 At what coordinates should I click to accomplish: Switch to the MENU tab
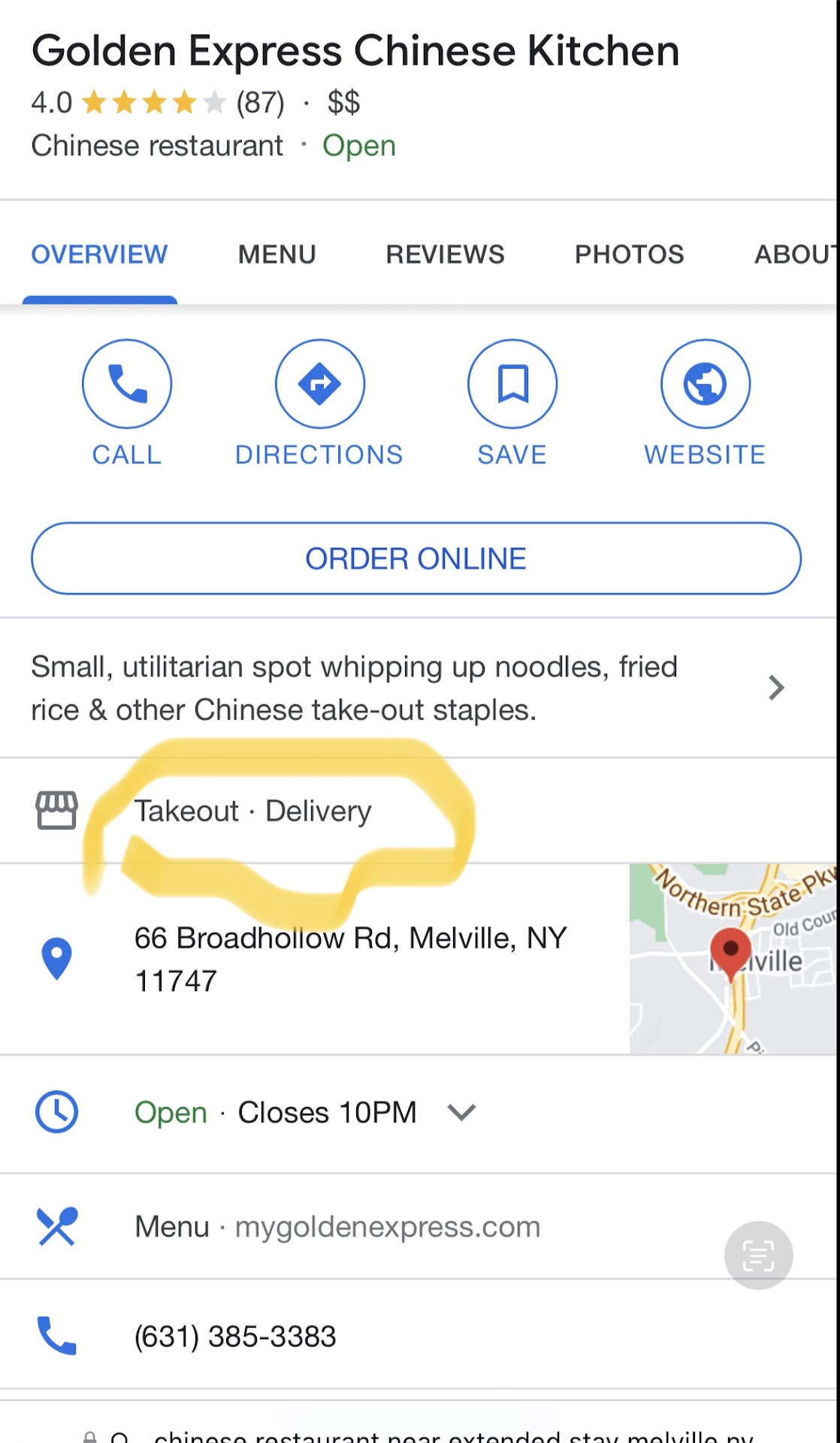coord(277,255)
